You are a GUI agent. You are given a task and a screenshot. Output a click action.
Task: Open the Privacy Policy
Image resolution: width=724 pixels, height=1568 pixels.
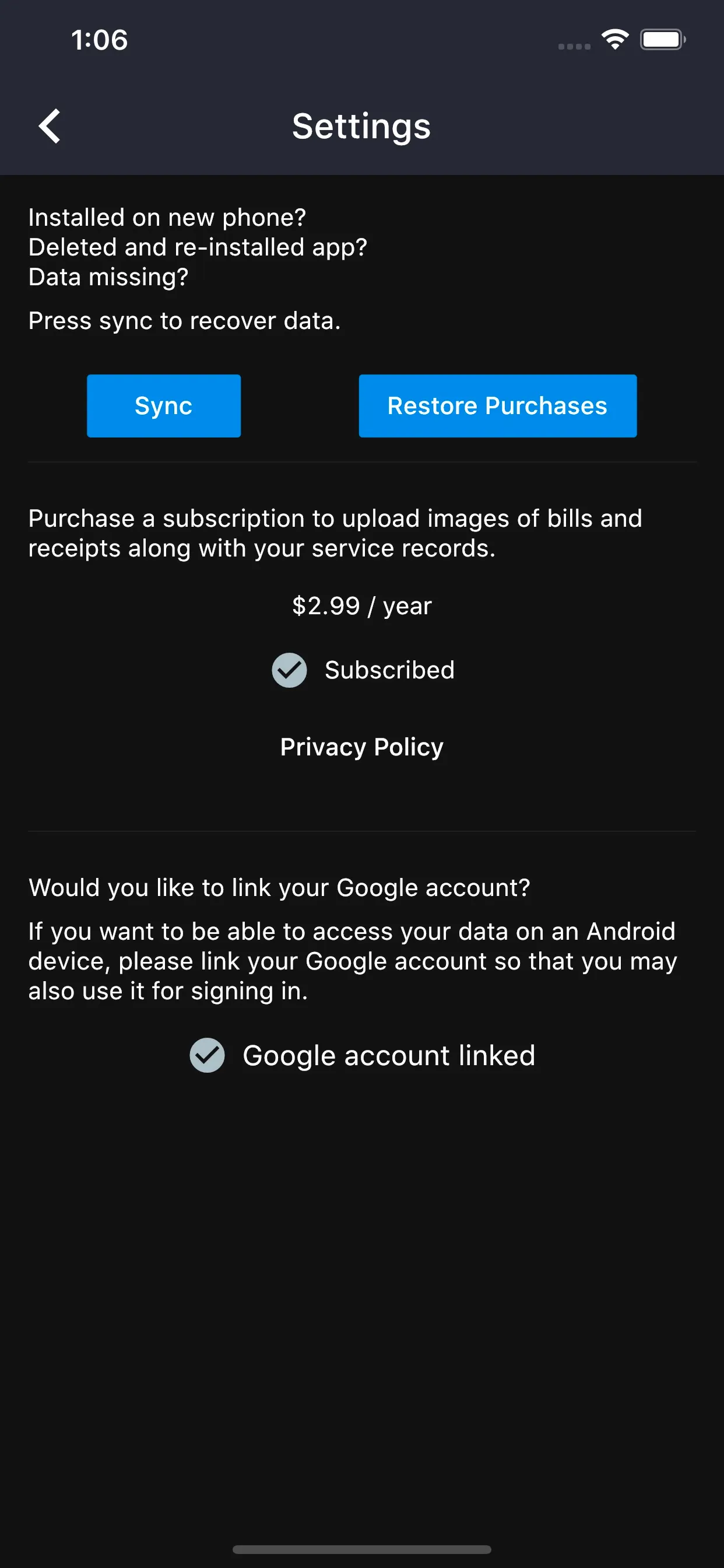[361, 746]
